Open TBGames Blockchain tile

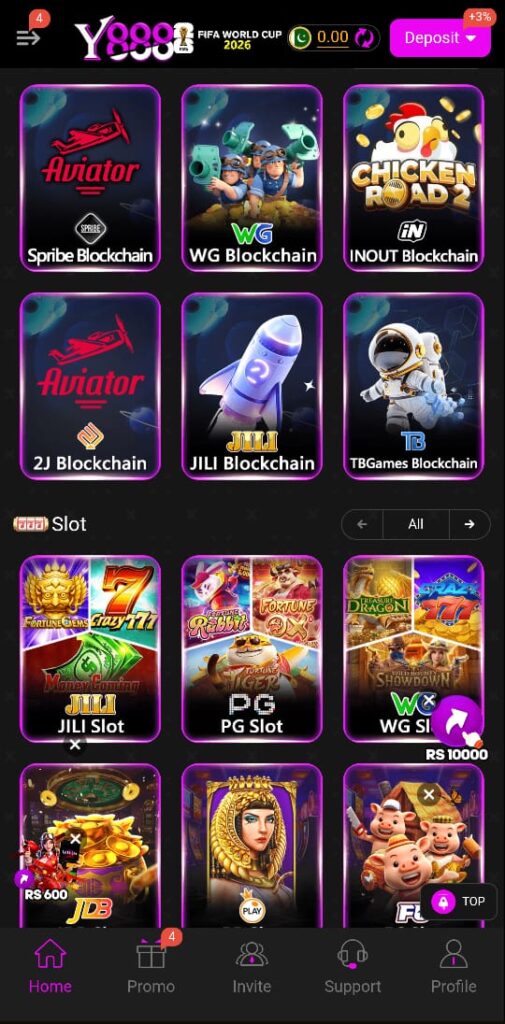tap(414, 386)
